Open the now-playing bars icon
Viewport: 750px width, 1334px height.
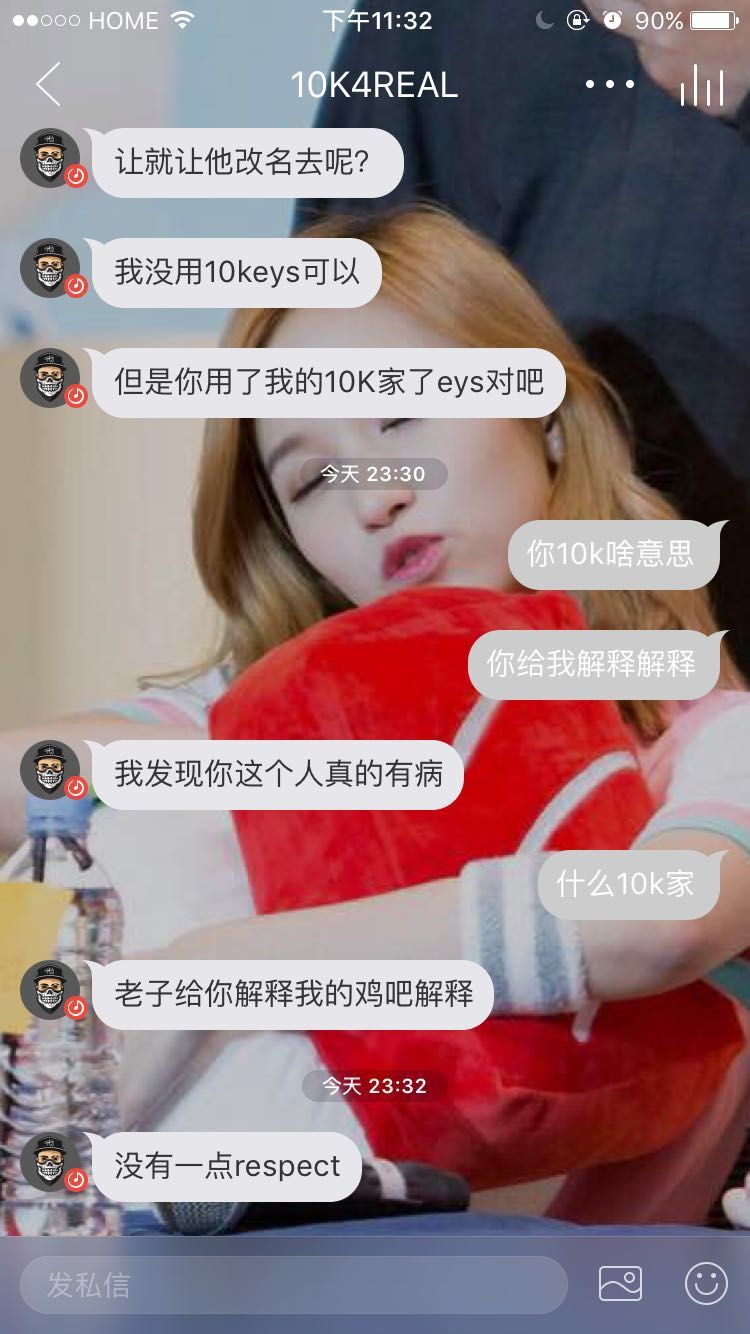click(x=701, y=86)
